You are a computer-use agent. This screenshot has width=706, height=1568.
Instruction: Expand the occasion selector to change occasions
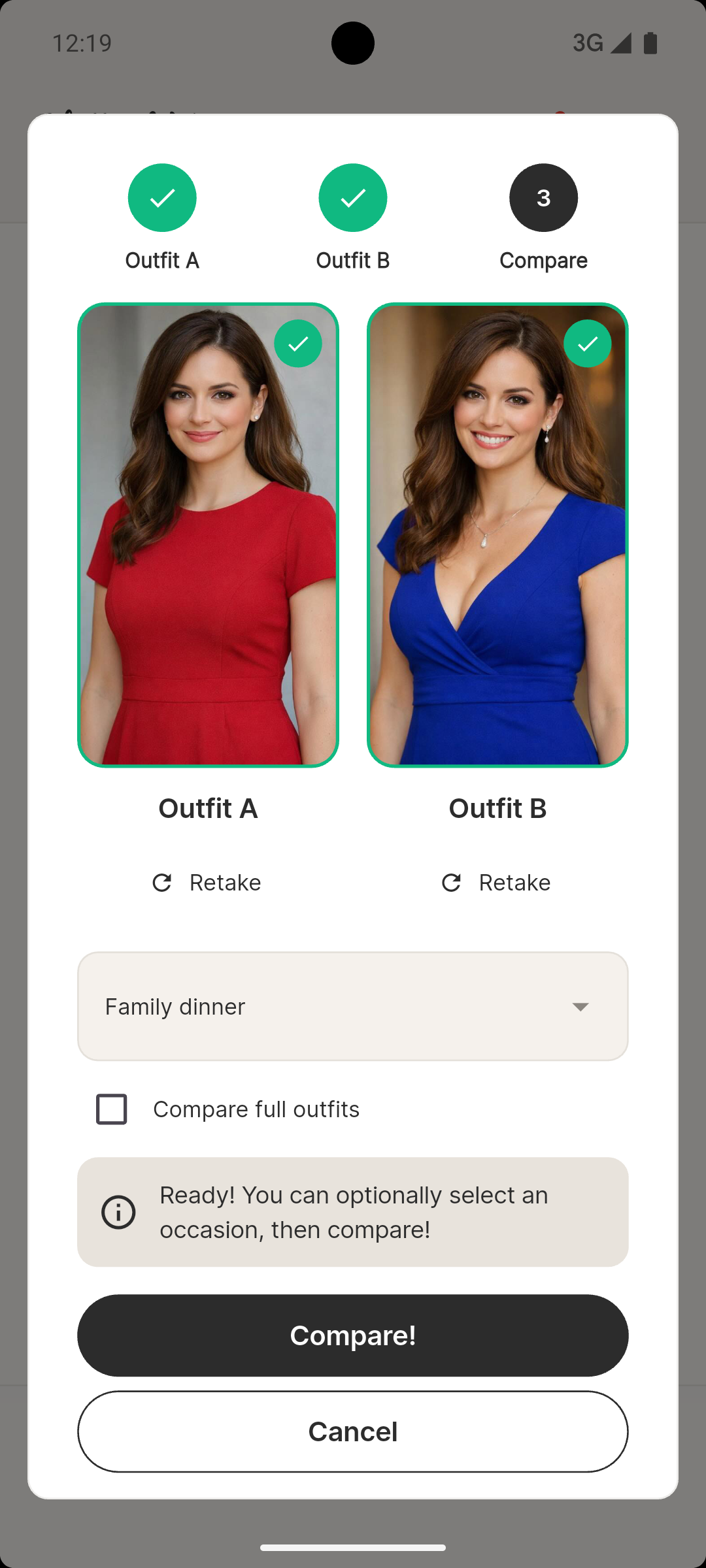point(353,1006)
